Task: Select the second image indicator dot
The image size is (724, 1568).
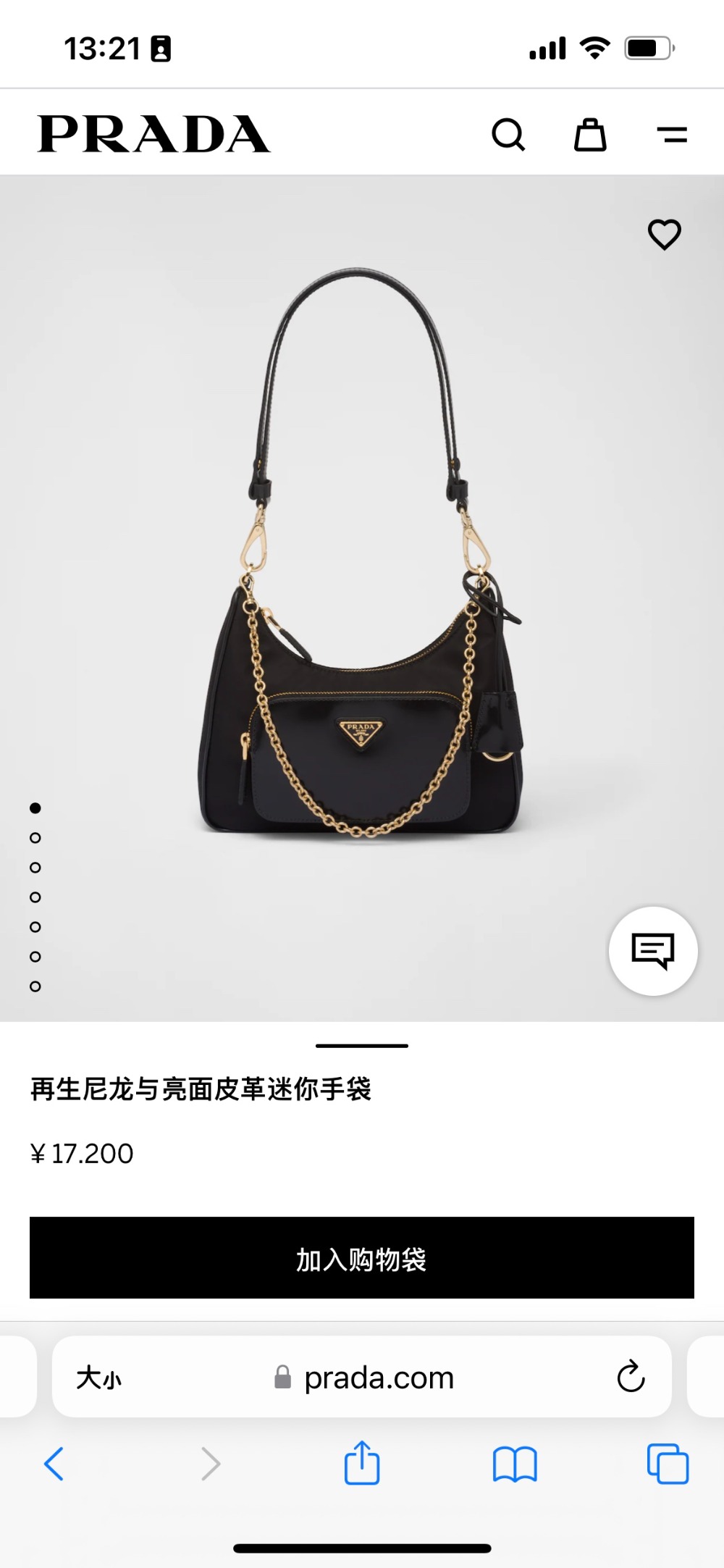Action: (x=35, y=838)
